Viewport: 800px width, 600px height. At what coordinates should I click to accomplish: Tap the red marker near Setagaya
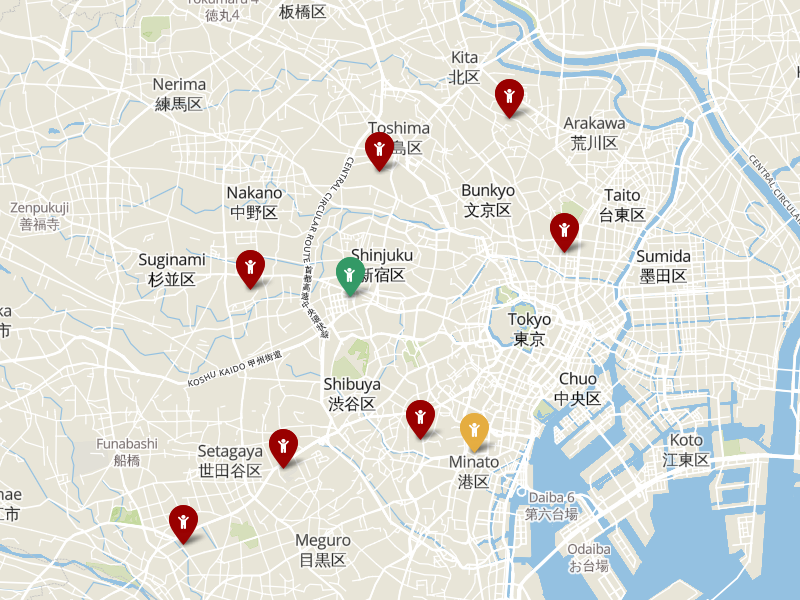[x=283, y=446]
